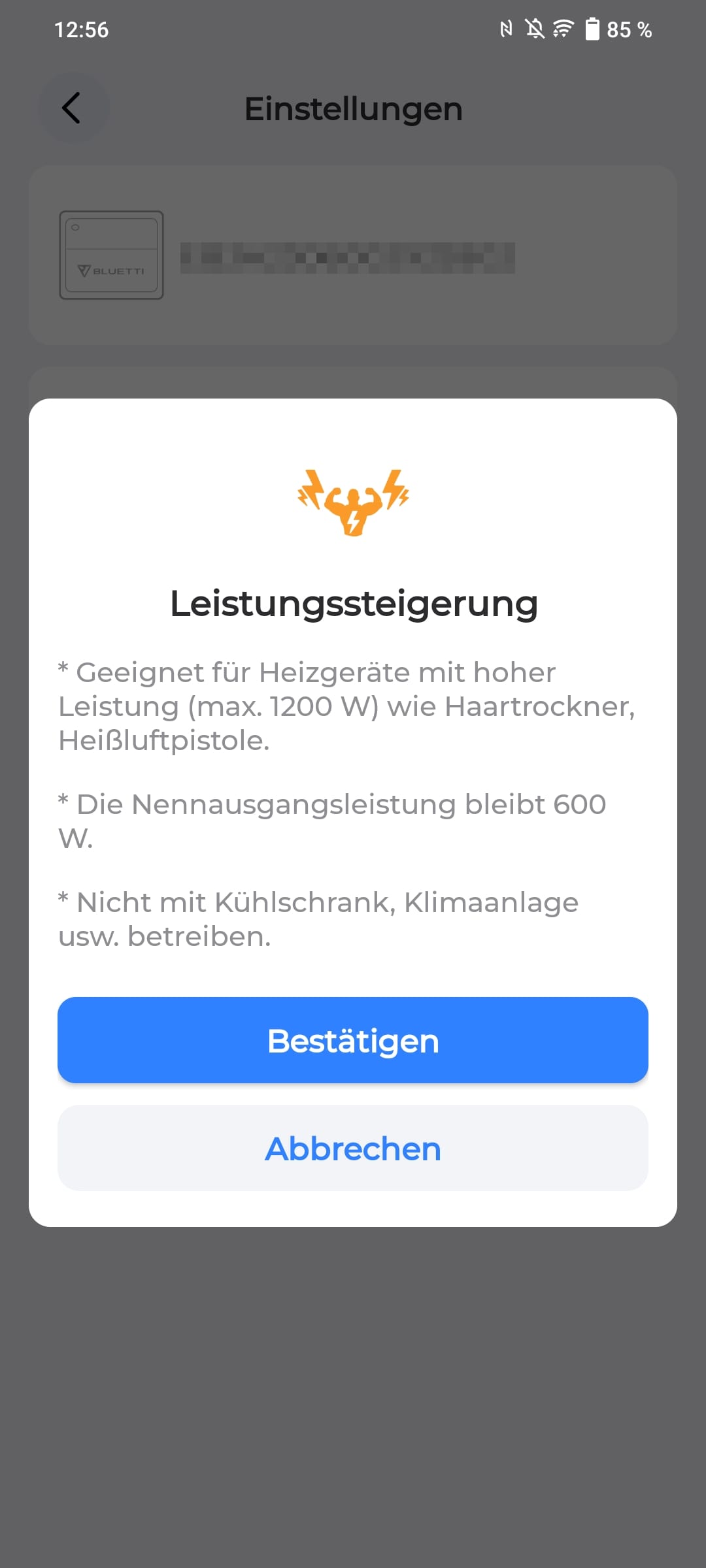
Task: Confirm power boost with Bestätigen
Action: [x=353, y=1040]
